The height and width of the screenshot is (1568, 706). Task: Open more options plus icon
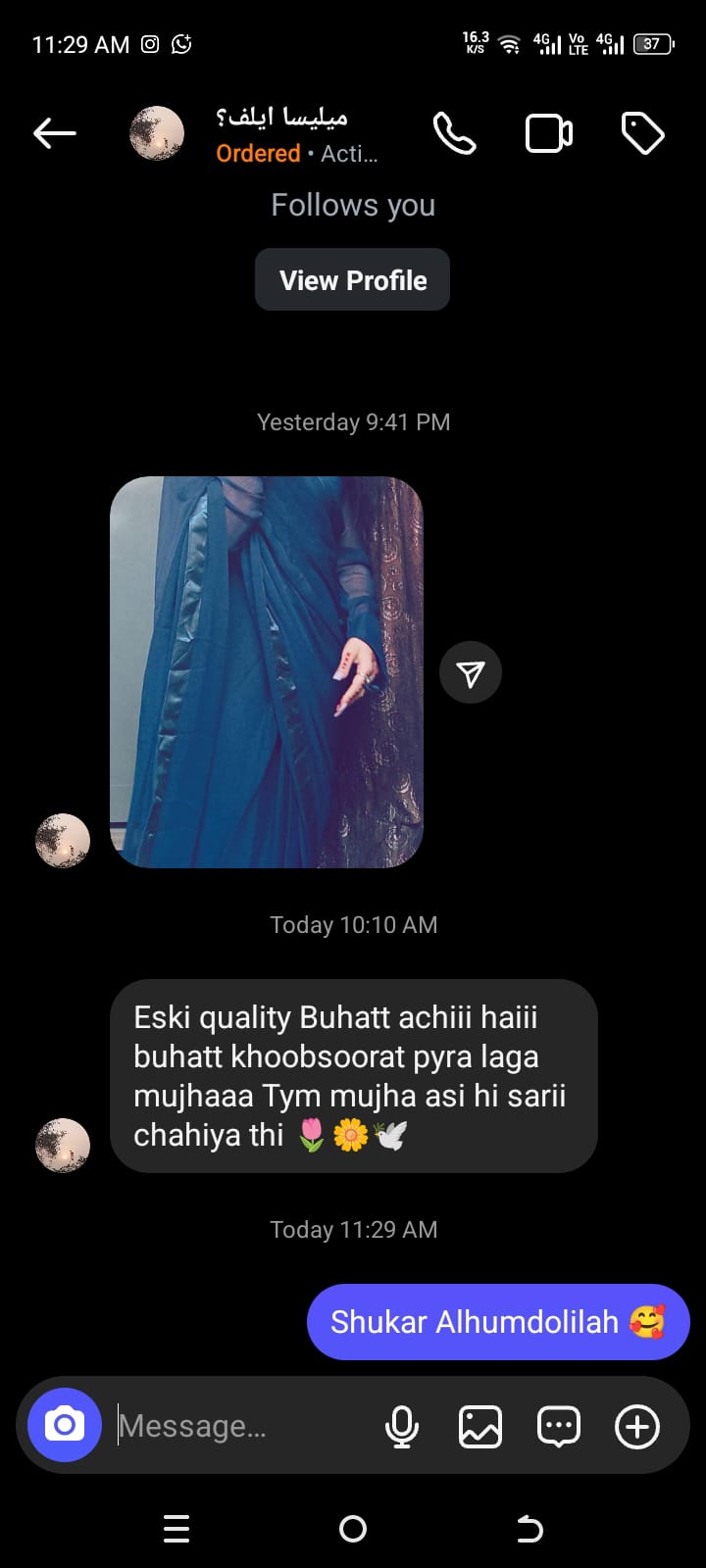[637, 1426]
